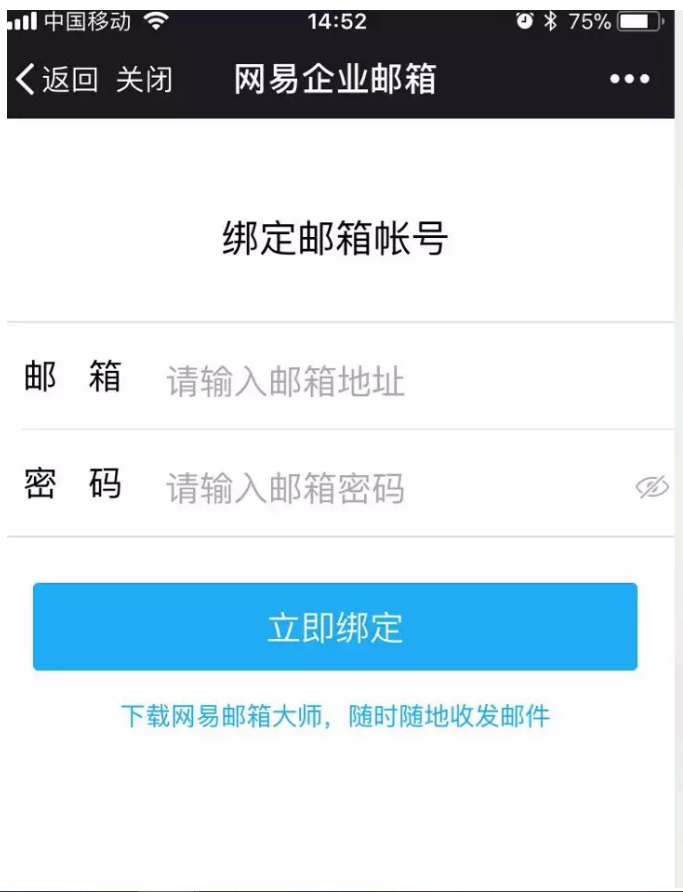Open the three-dot overflow menu
683x892 pixels.
[629, 80]
